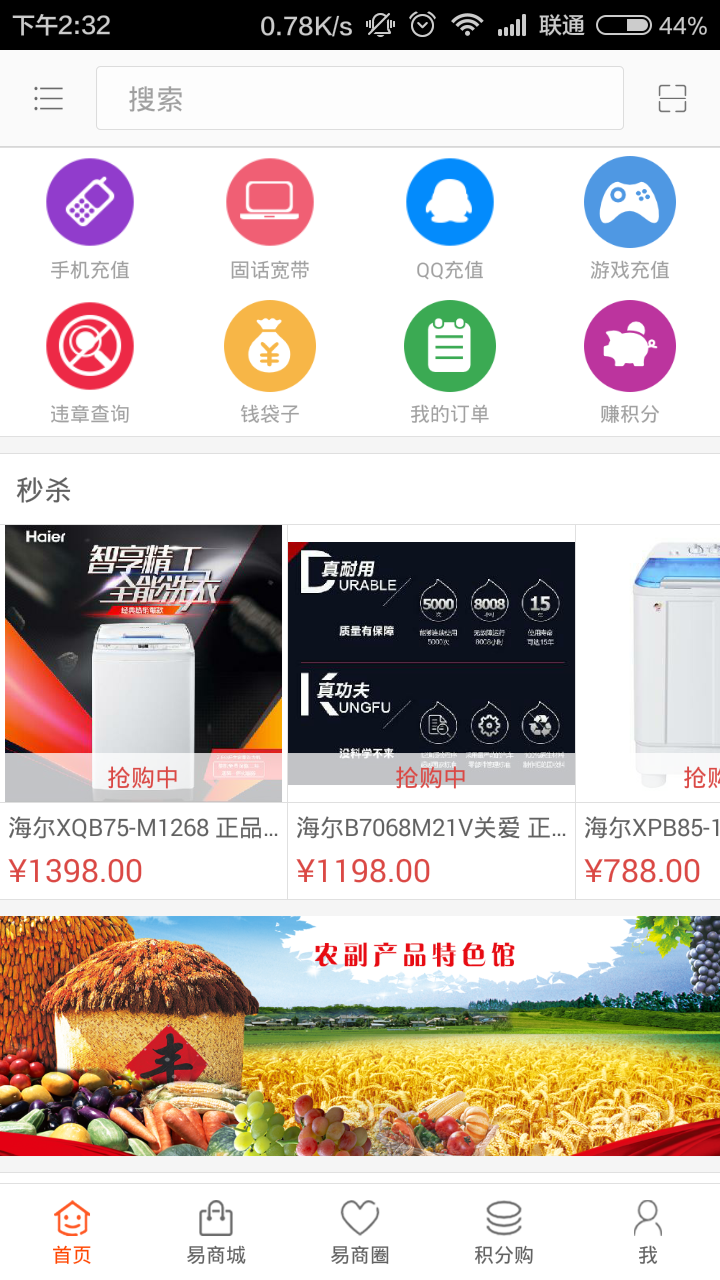Open the side menu icon
This screenshot has height=1280, width=720.
(48, 98)
